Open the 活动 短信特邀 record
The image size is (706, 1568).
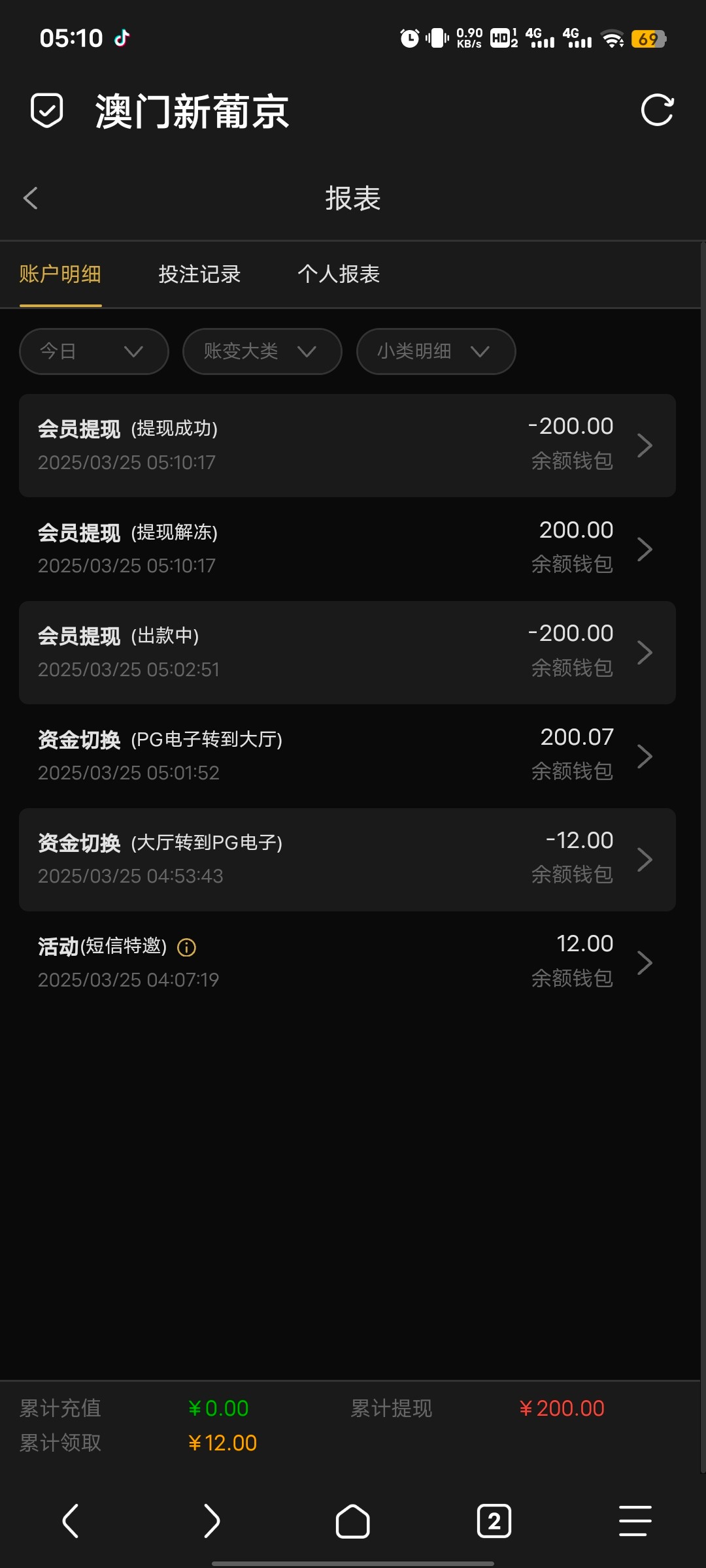pyautogui.click(x=347, y=963)
